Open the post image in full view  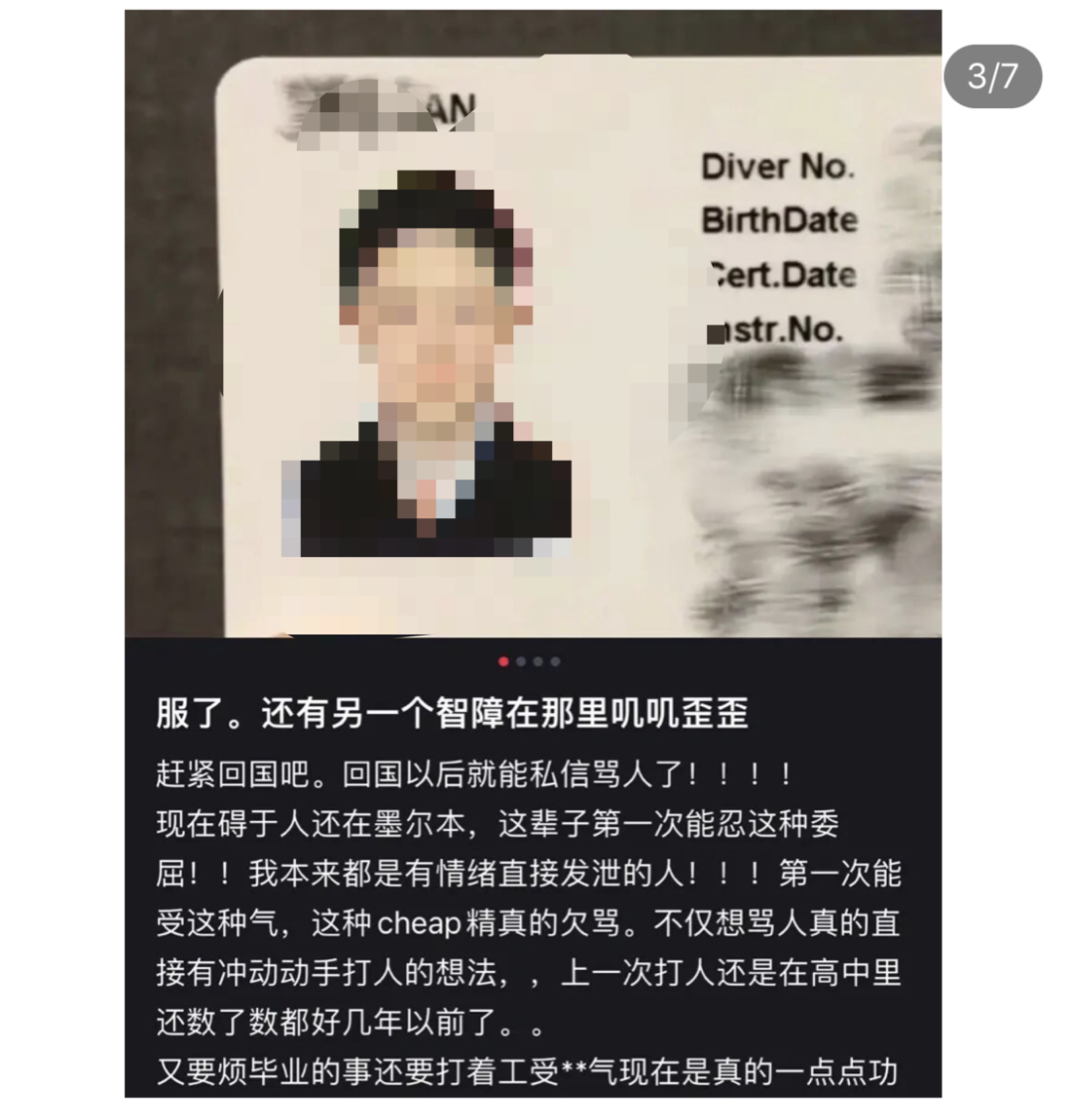pos(533,328)
